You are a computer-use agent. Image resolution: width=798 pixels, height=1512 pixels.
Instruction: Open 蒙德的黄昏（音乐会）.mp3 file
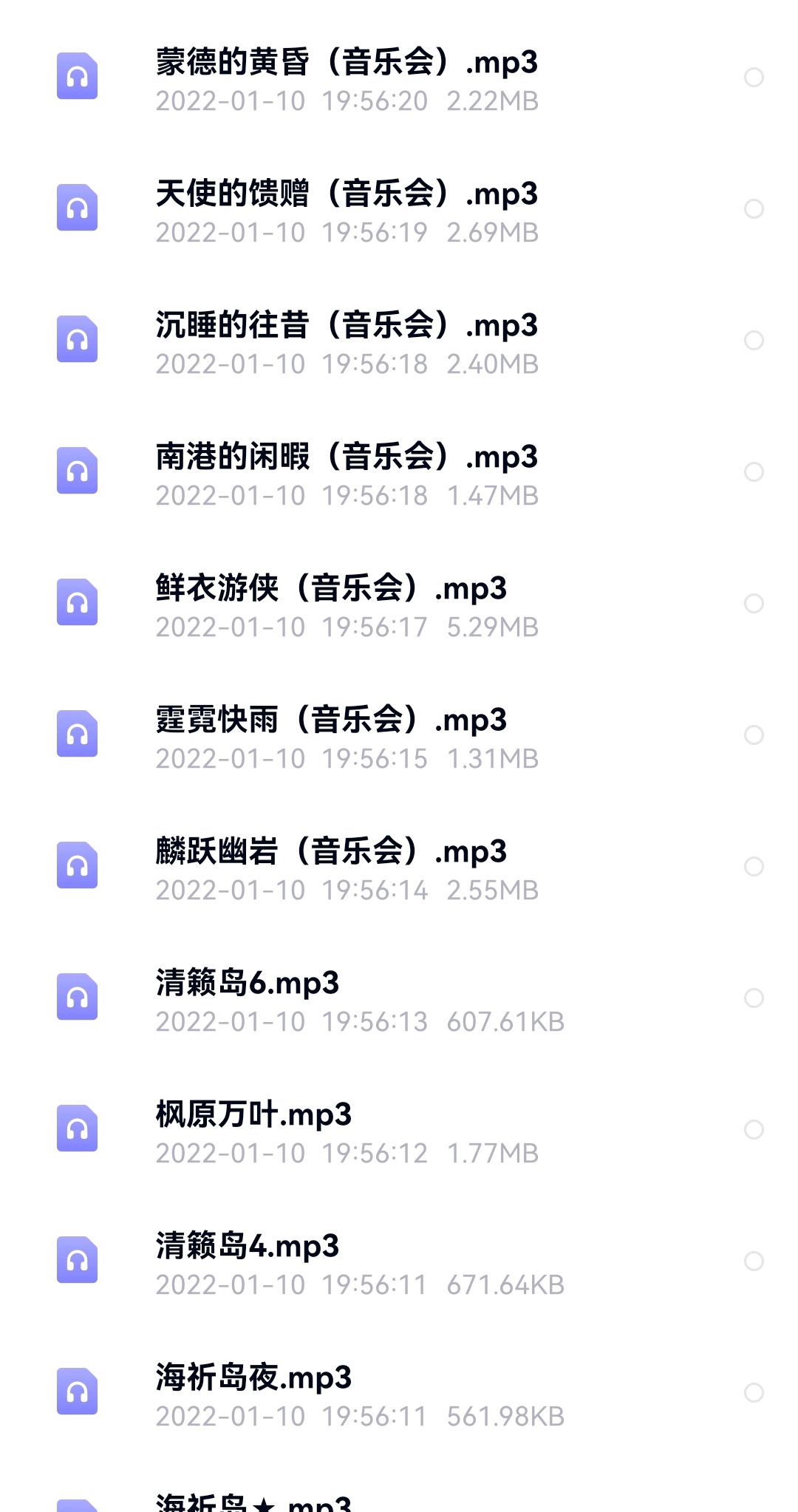(399, 78)
